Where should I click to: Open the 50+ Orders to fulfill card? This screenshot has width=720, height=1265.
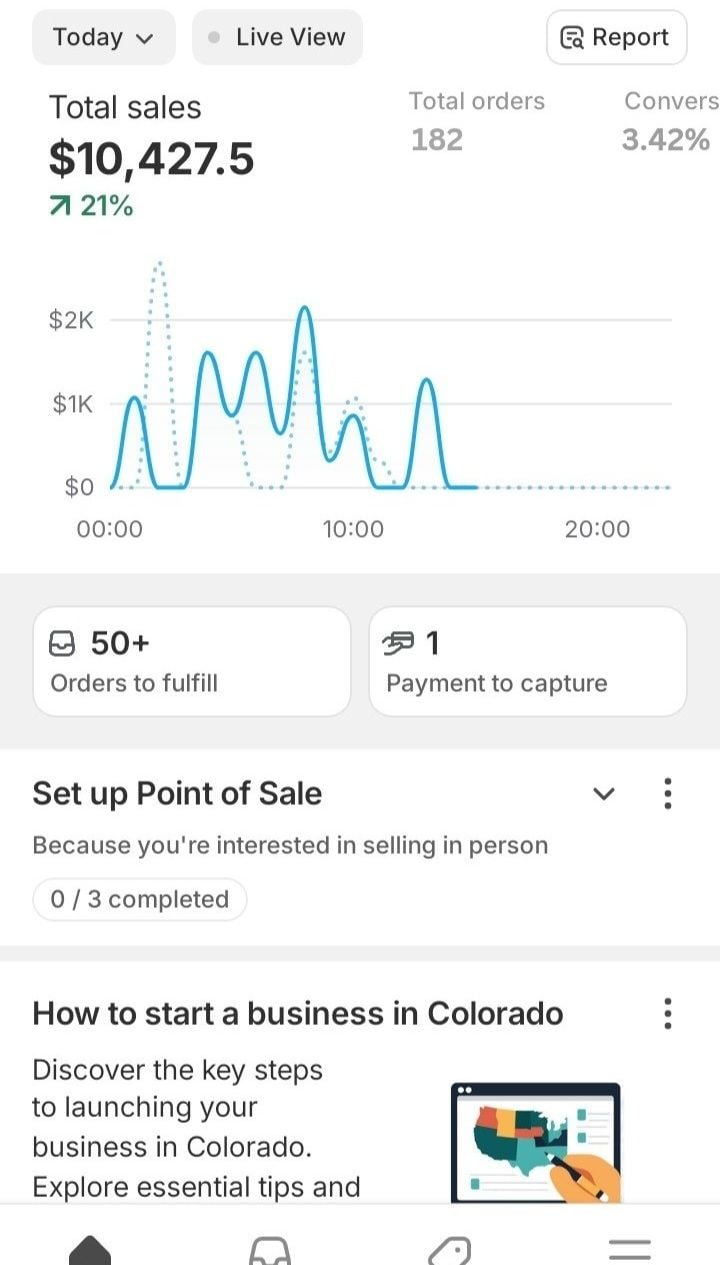click(x=192, y=660)
